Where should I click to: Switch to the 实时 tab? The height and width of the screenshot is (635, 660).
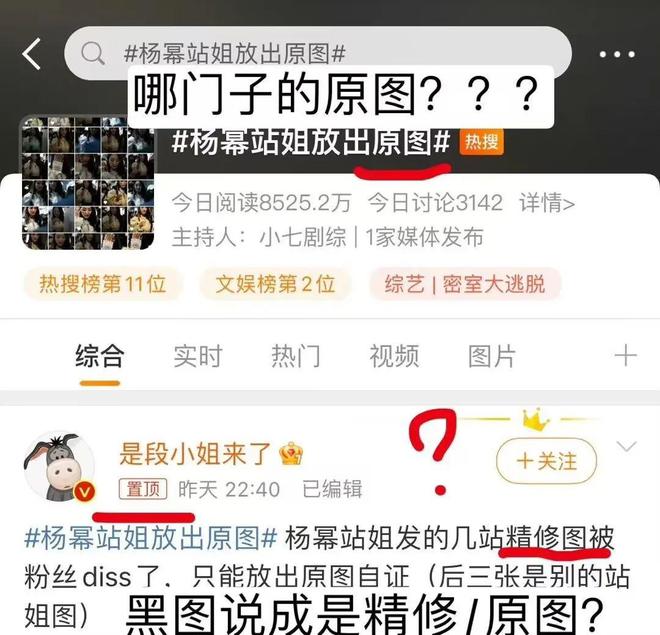(x=196, y=355)
